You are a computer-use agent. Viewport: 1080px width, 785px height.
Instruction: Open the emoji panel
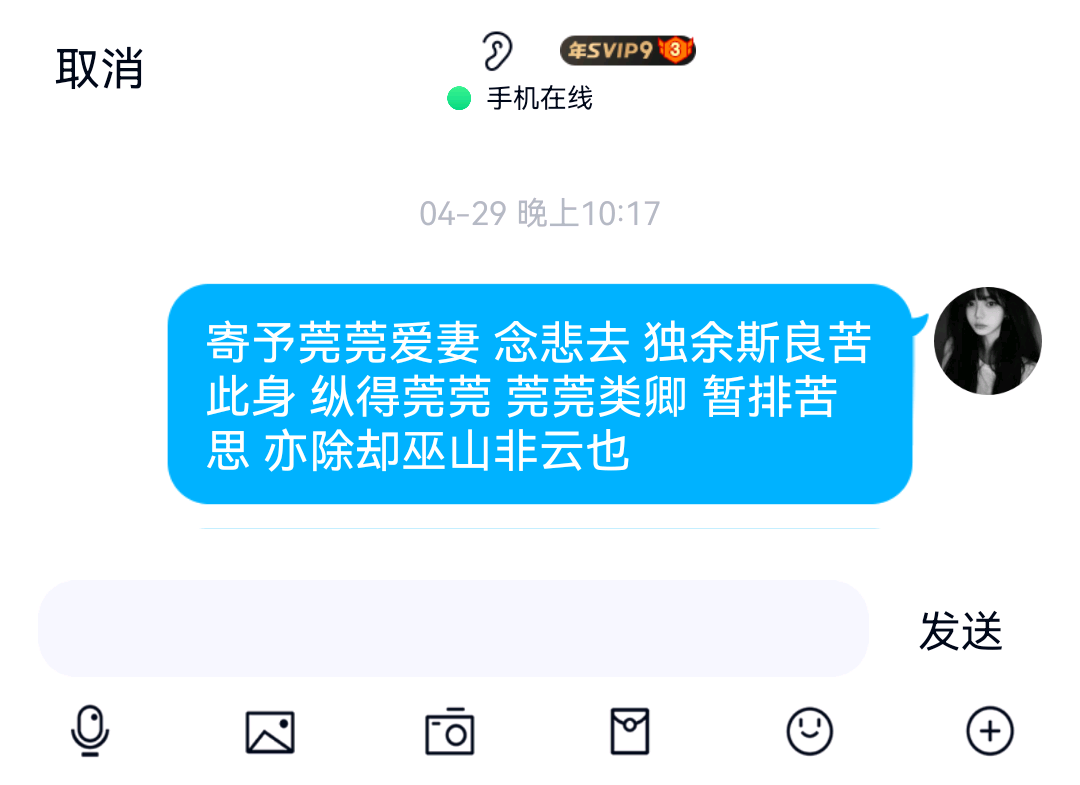coord(810,731)
